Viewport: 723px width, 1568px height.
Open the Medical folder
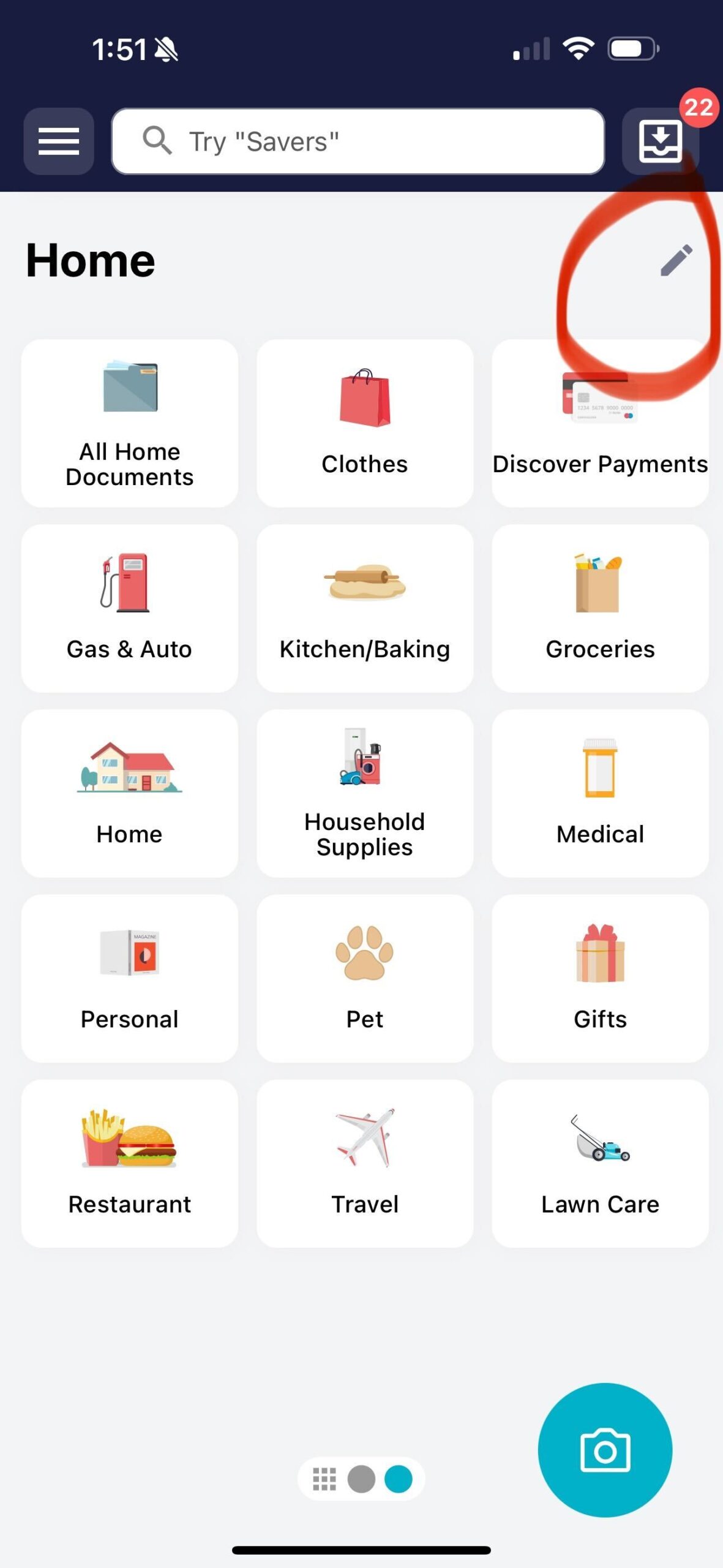click(600, 793)
